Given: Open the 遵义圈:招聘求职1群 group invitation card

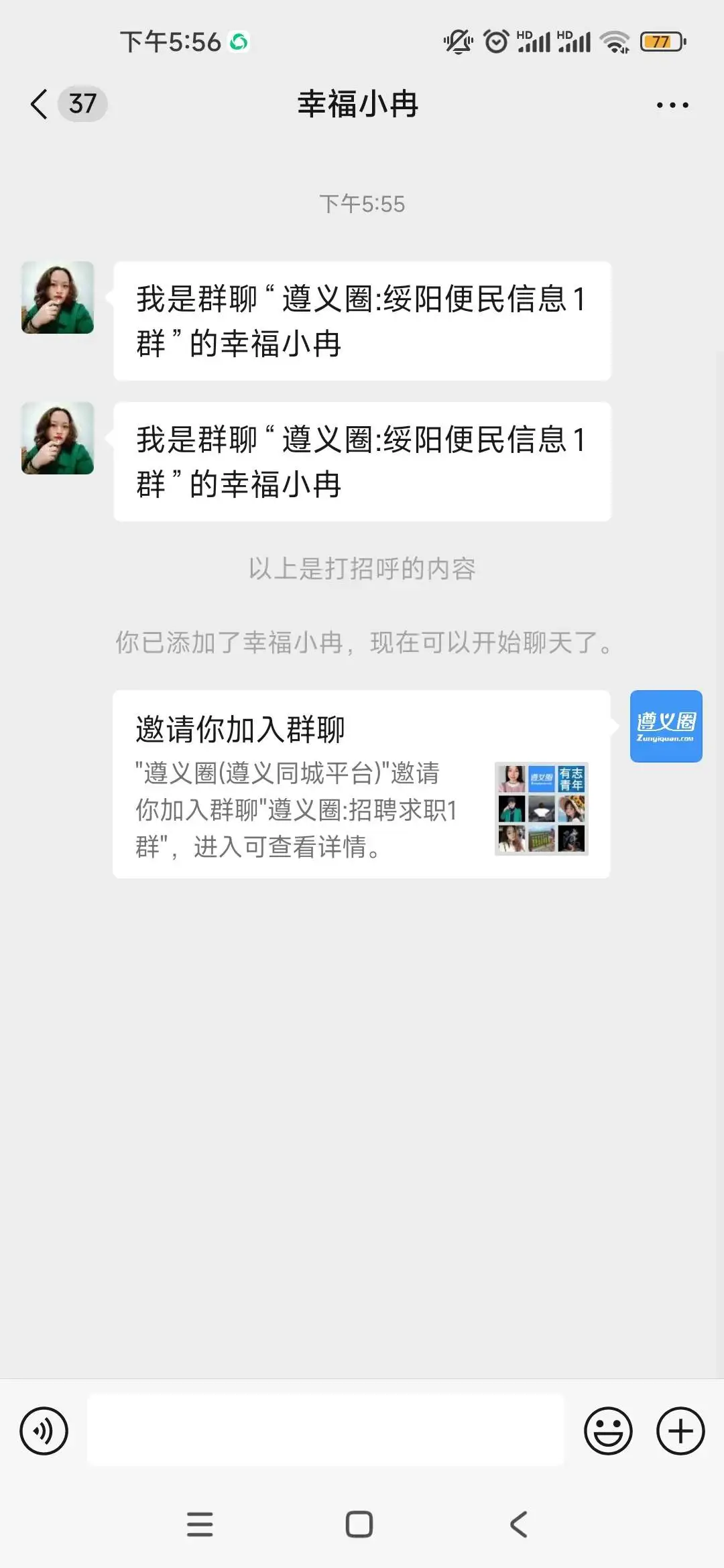Looking at the screenshot, I should click(361, 784).
